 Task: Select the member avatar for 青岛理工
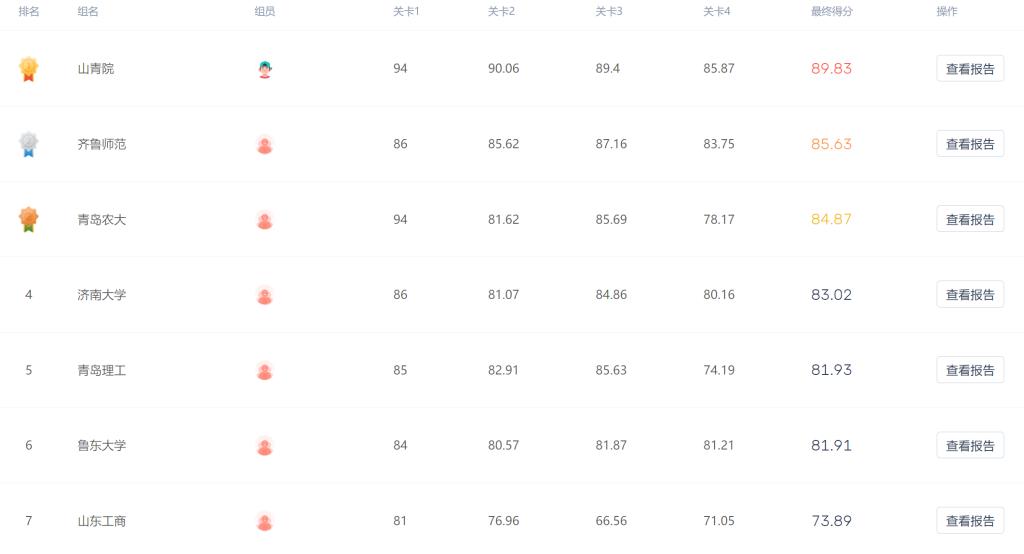265,371
